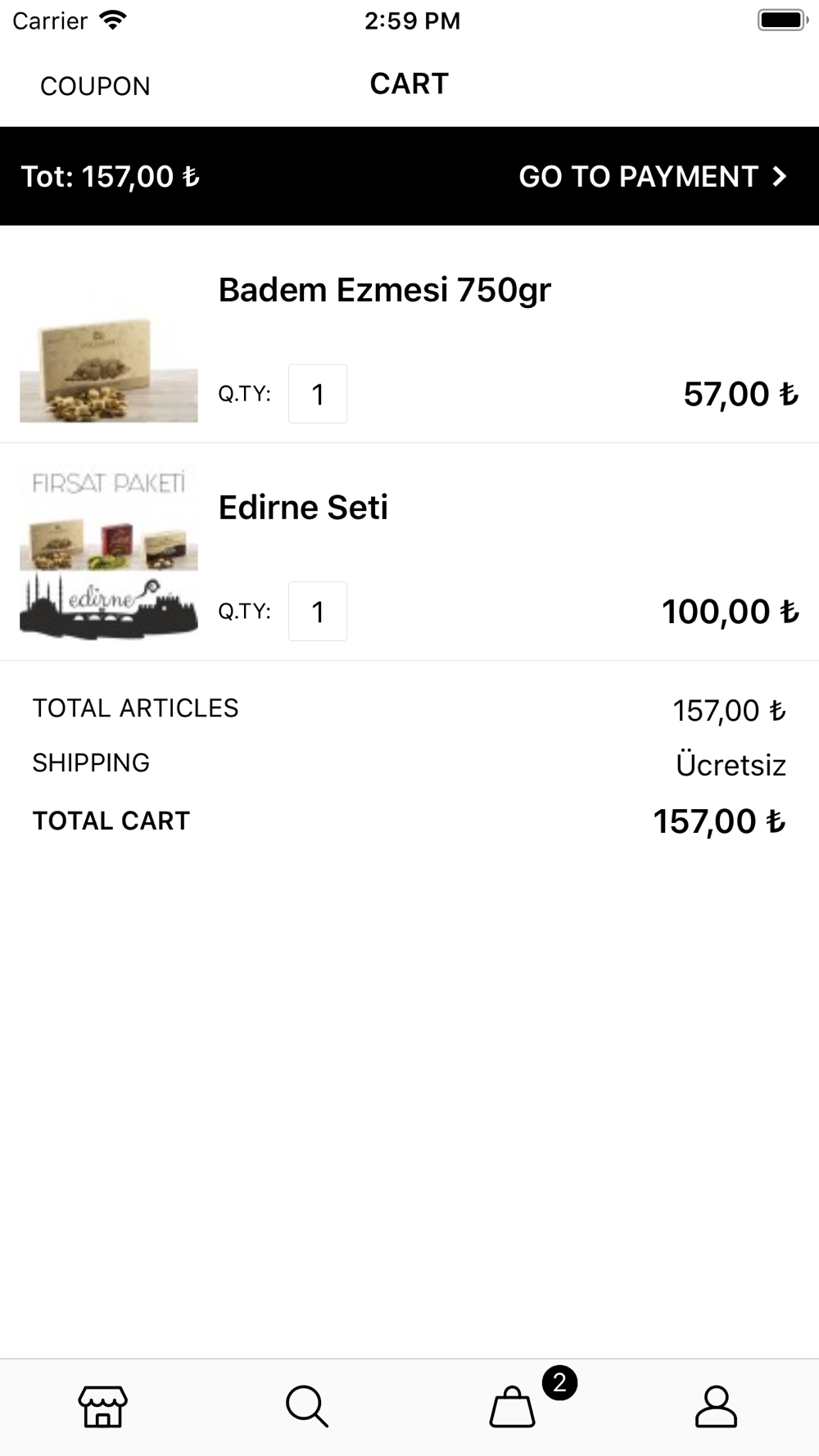The image size is (819, 1456).
Task: Open the shopping bag tab
Action: tap(513, 1407)
